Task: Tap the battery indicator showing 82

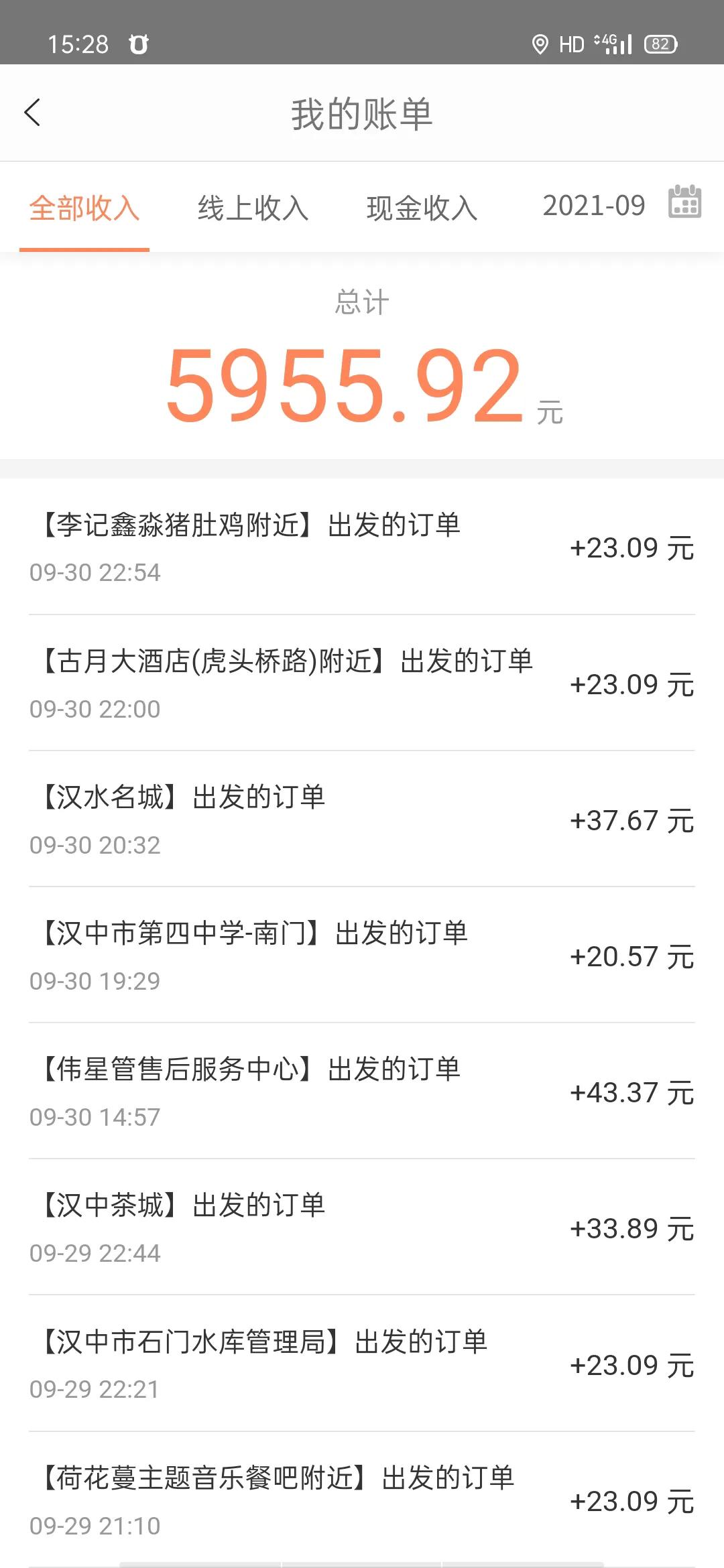Action: 660,44
